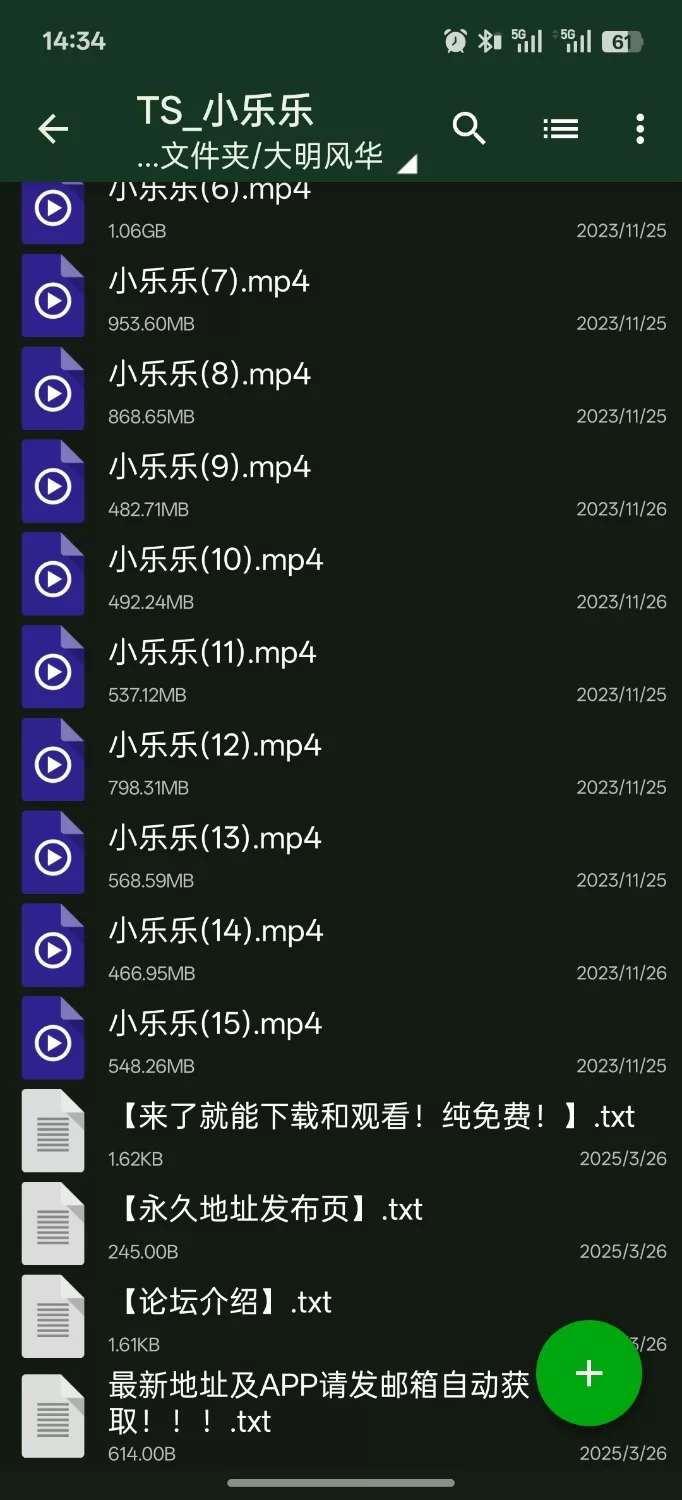Open 小乐乐(7).mp4 video file
The height and width of the screenshot is (1500, 682).
click(x=210, y=283)
